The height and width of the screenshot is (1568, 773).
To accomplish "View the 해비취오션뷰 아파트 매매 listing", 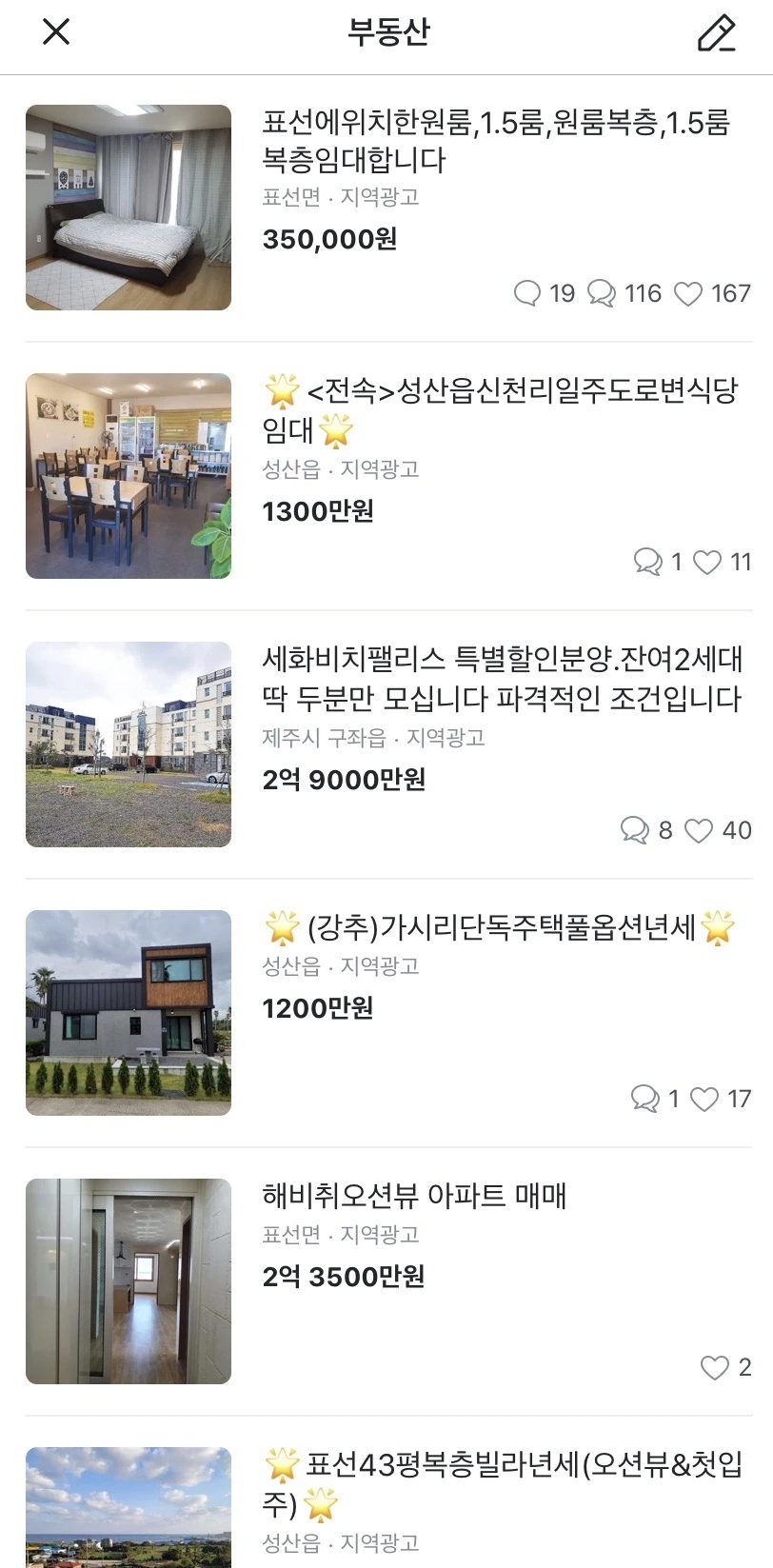I will click(x=415, y=1196).
